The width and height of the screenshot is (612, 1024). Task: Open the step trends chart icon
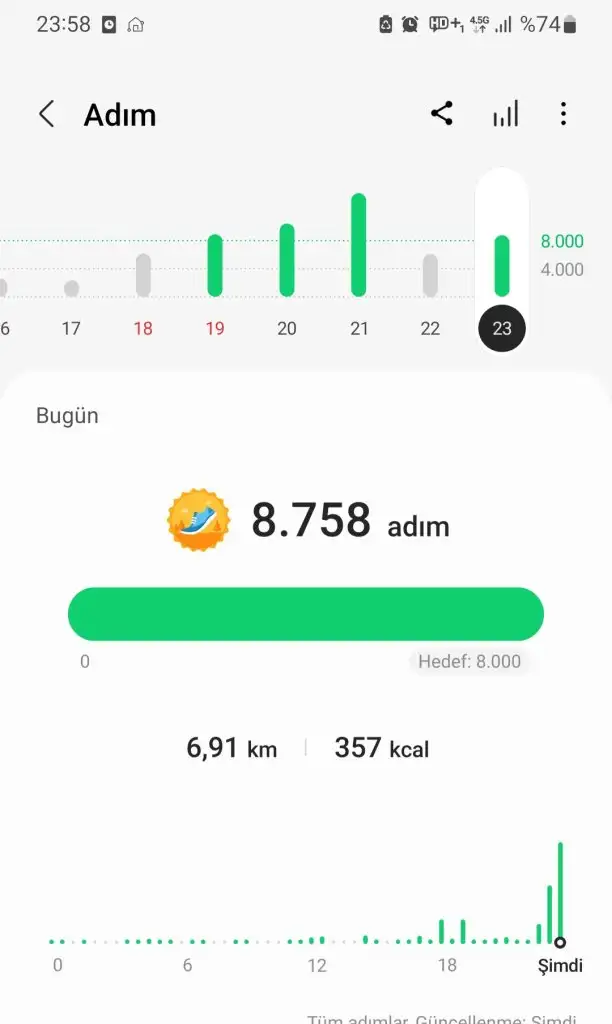pyautogui.click(x=505, y=114)
